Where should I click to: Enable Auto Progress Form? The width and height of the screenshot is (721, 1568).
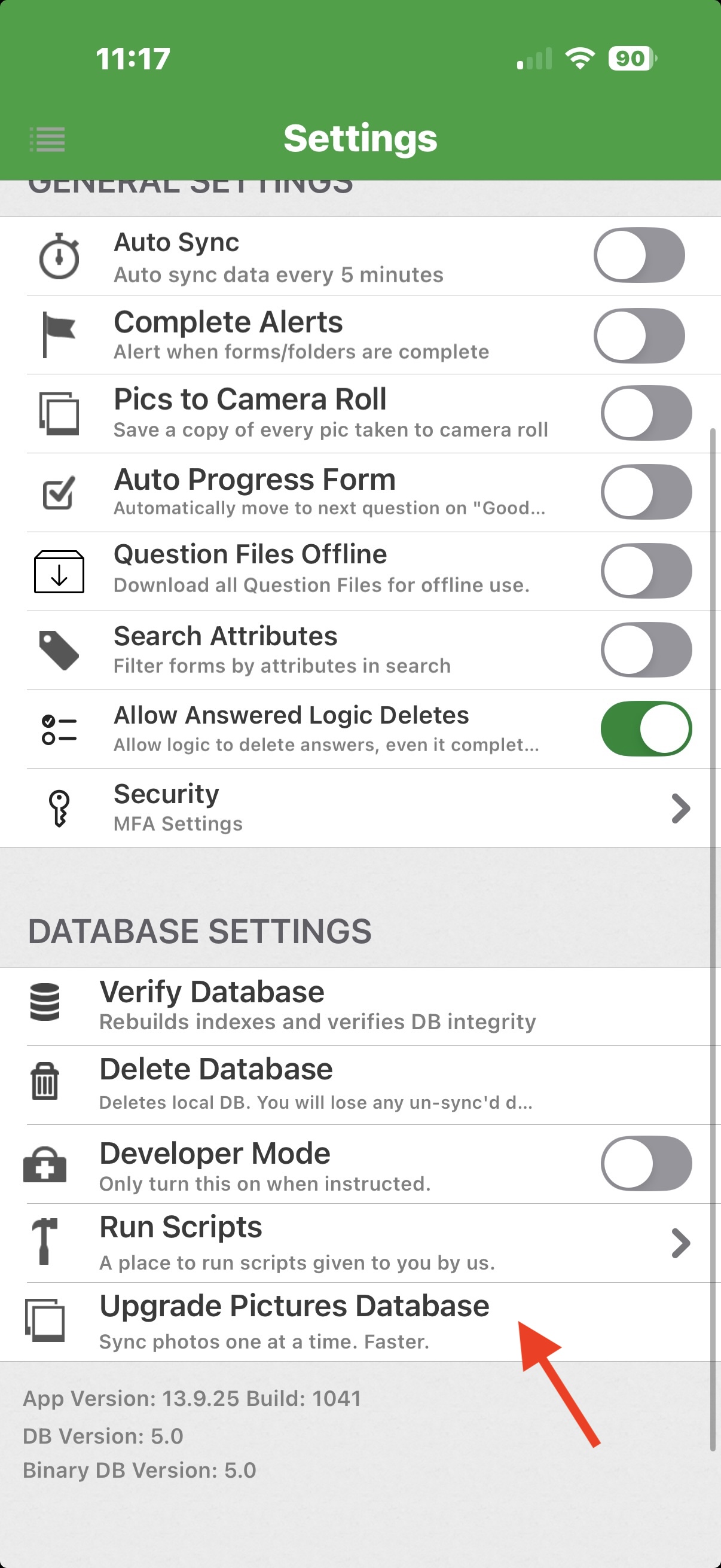(646, 492)
